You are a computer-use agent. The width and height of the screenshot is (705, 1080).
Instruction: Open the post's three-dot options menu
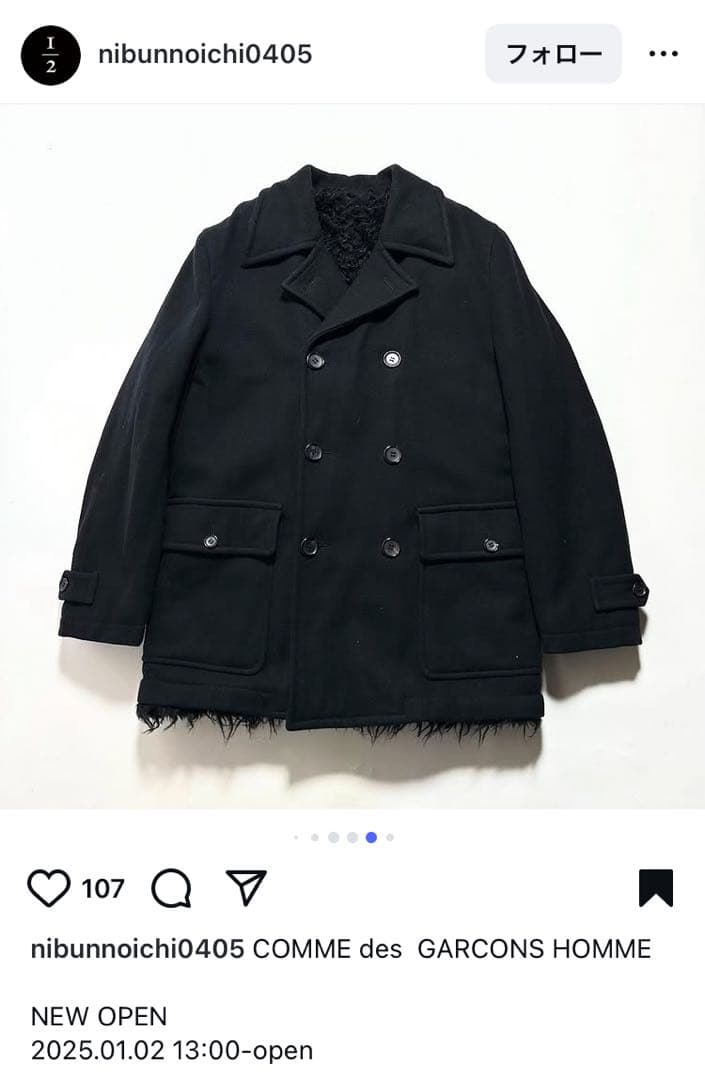[x=663, y=54]
